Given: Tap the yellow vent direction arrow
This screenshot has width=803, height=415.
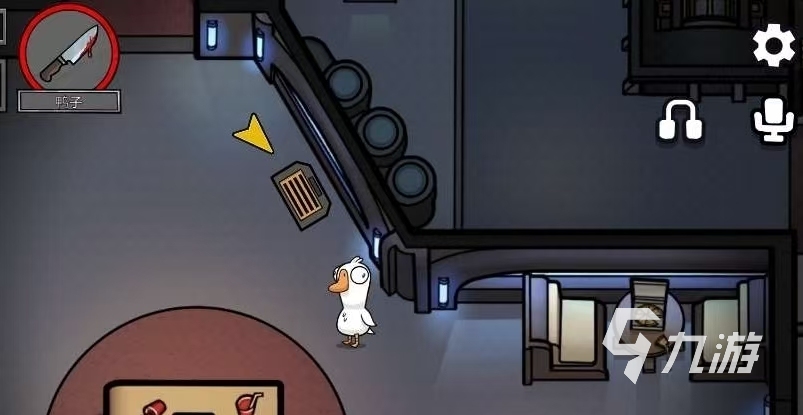Looking at the screenshot, I should coord(256,135).
